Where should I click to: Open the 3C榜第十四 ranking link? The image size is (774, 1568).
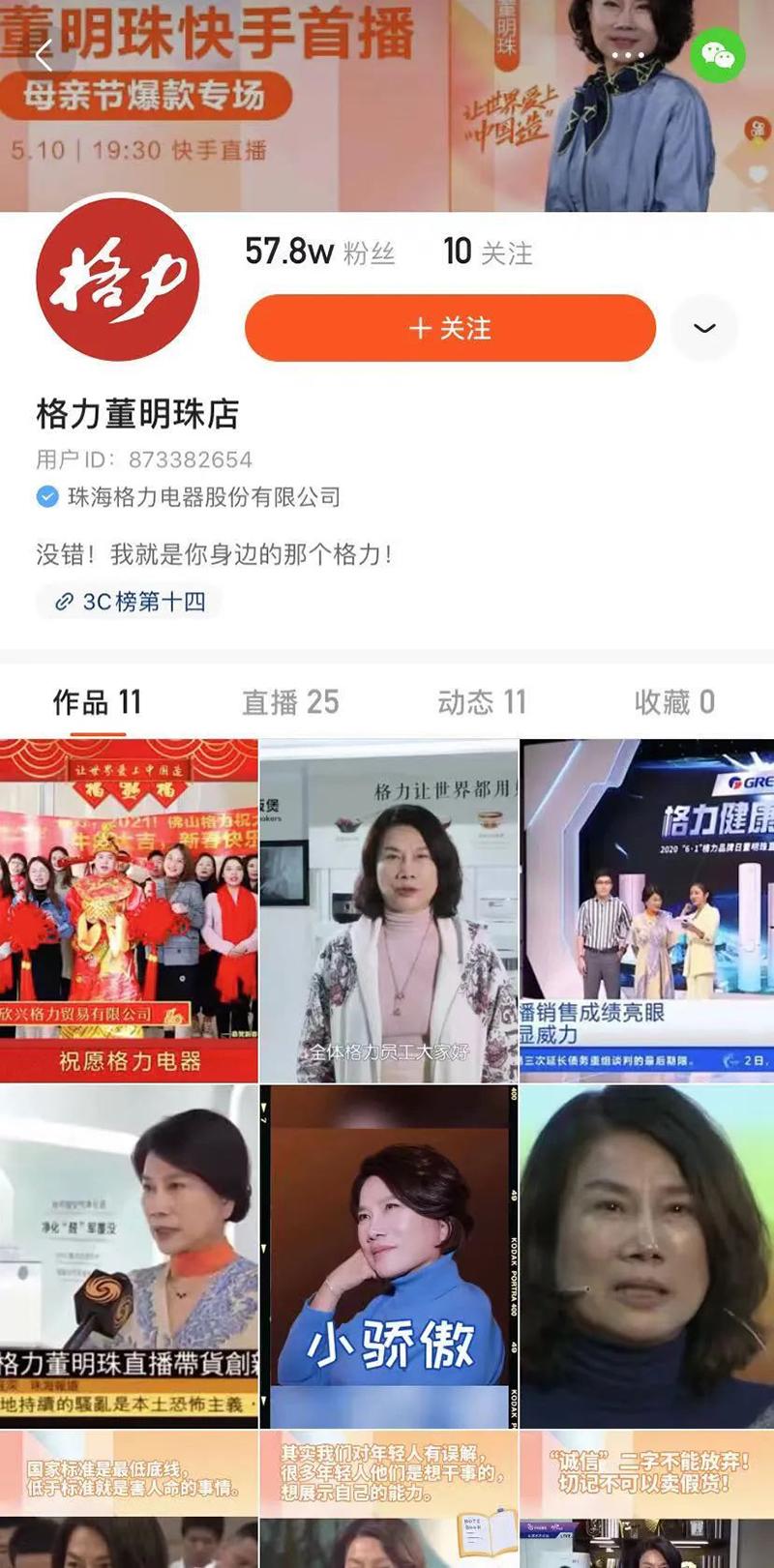[131, 602]
